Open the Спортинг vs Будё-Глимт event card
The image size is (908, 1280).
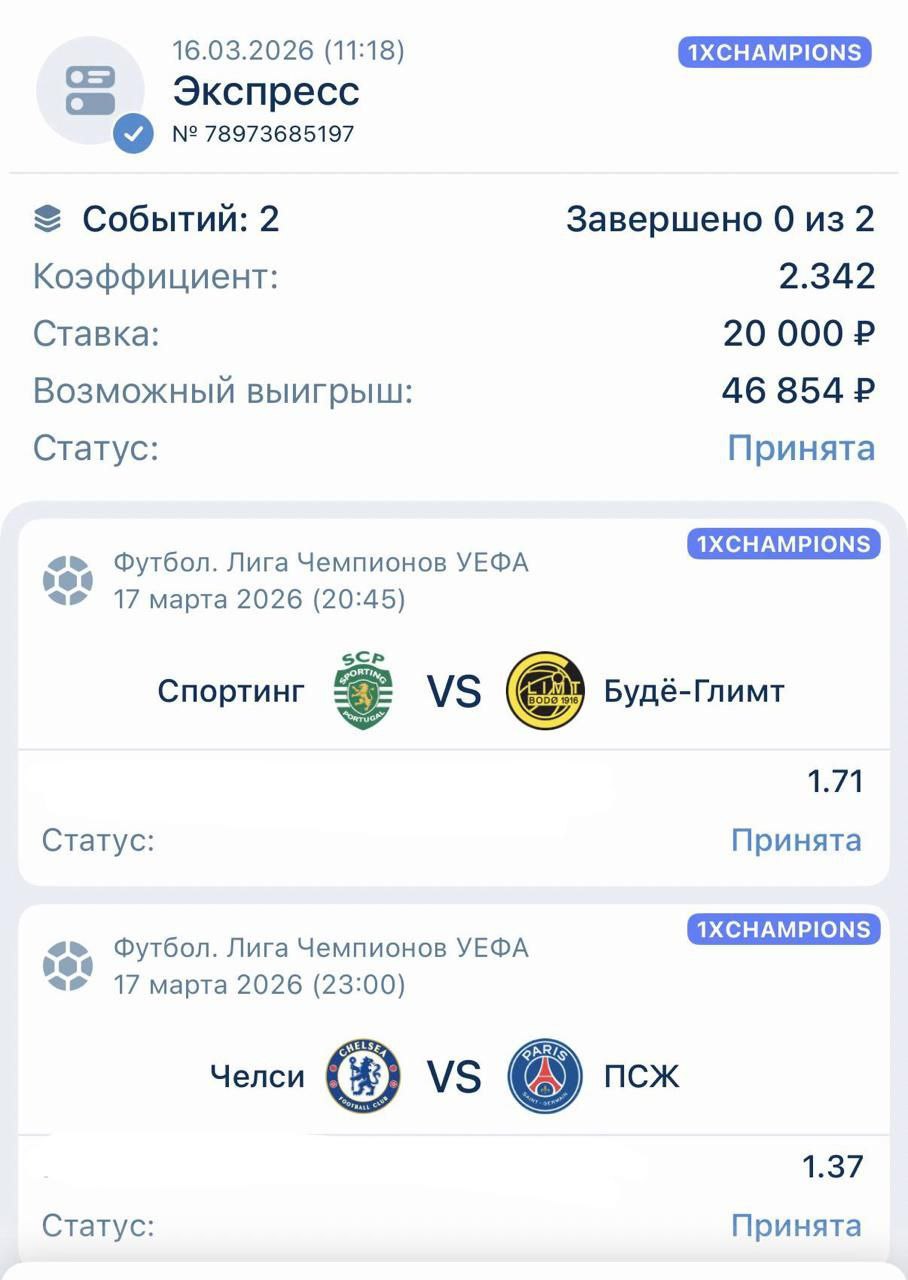pyautogui.click(x=454, y=691)
